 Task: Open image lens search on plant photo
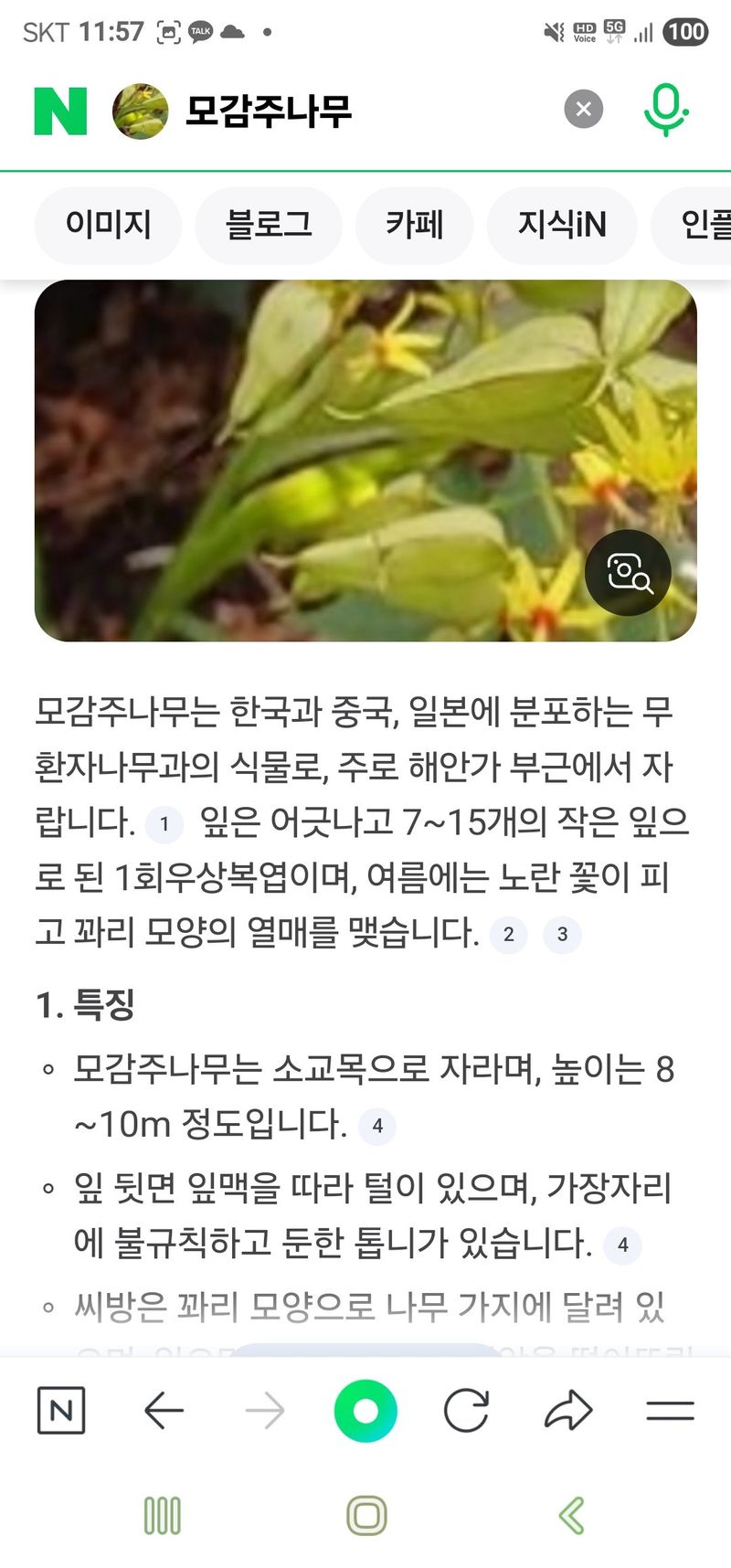(629, 573)
